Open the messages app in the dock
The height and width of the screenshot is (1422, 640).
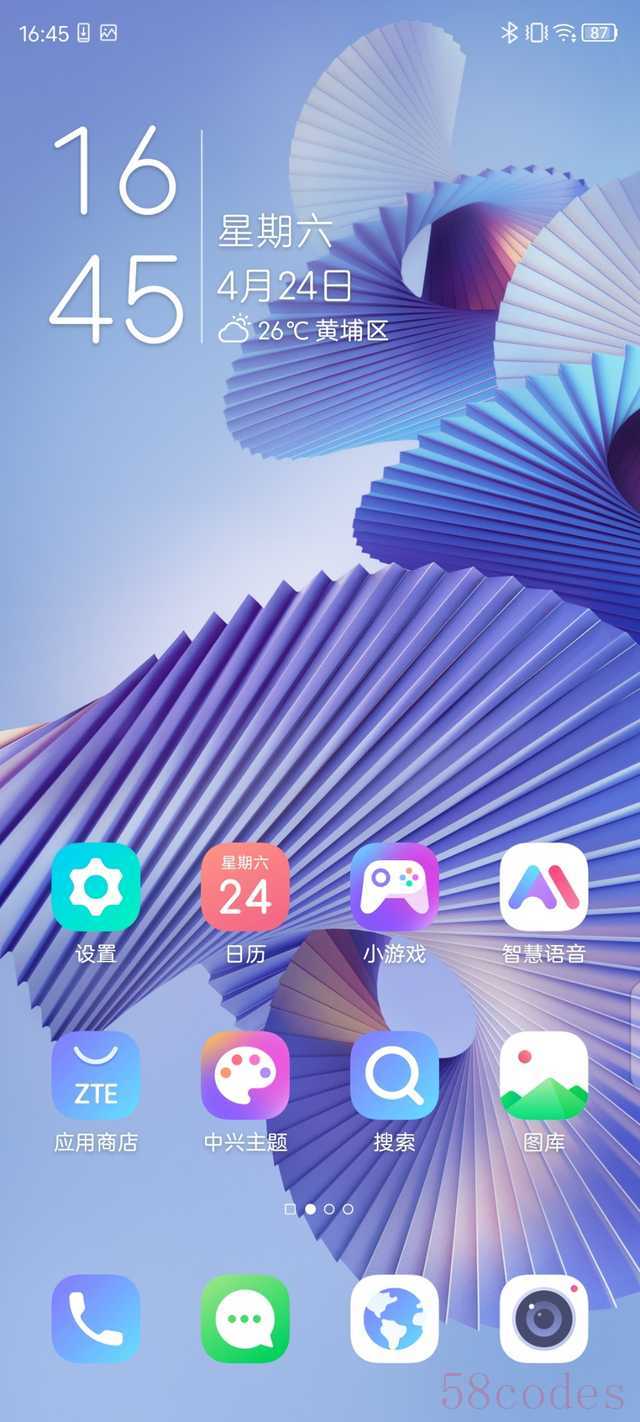coord(245,1318)
